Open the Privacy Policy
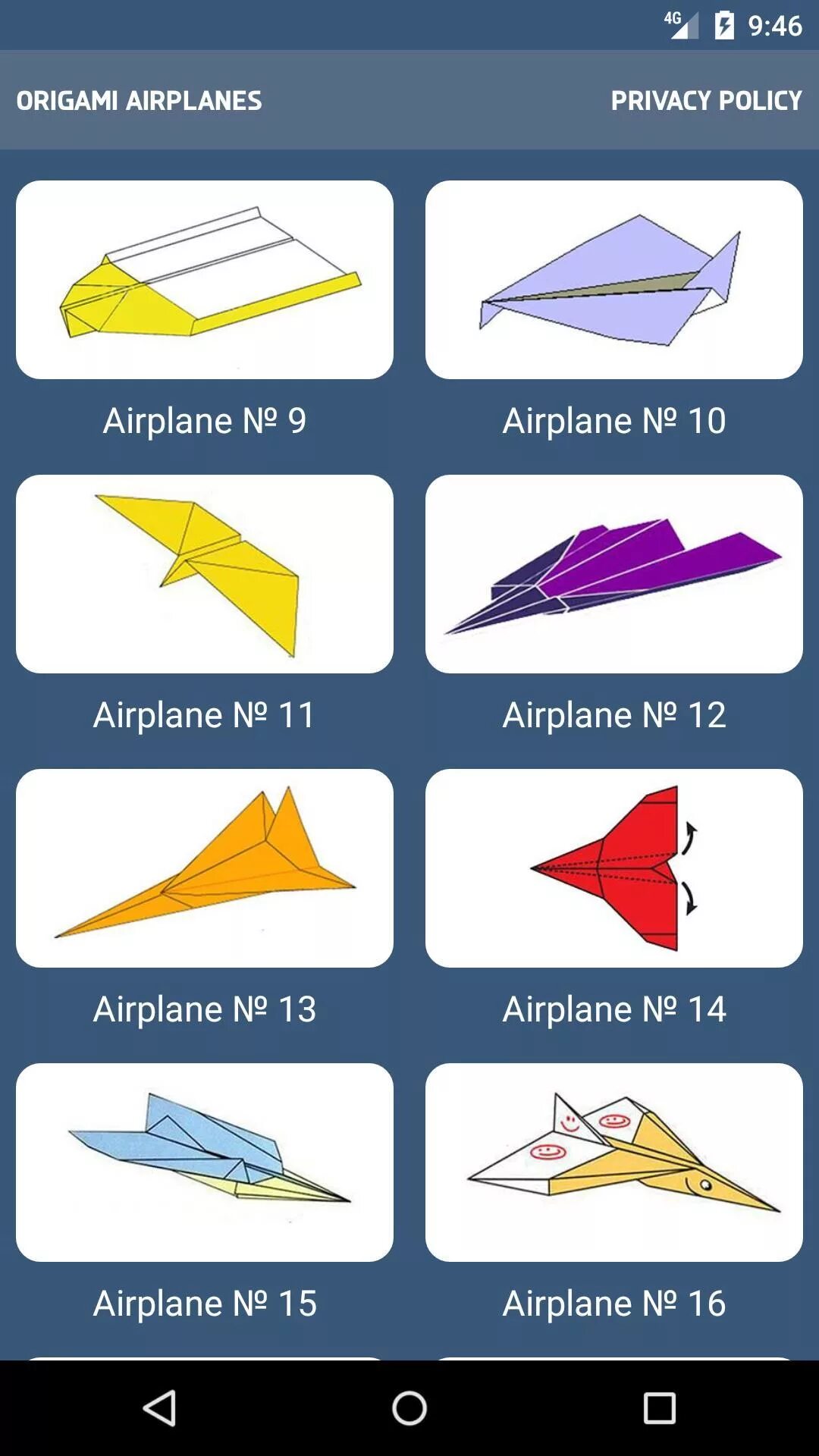Image resolution: width=819 pixels, height=1456 pixels. 706,100
